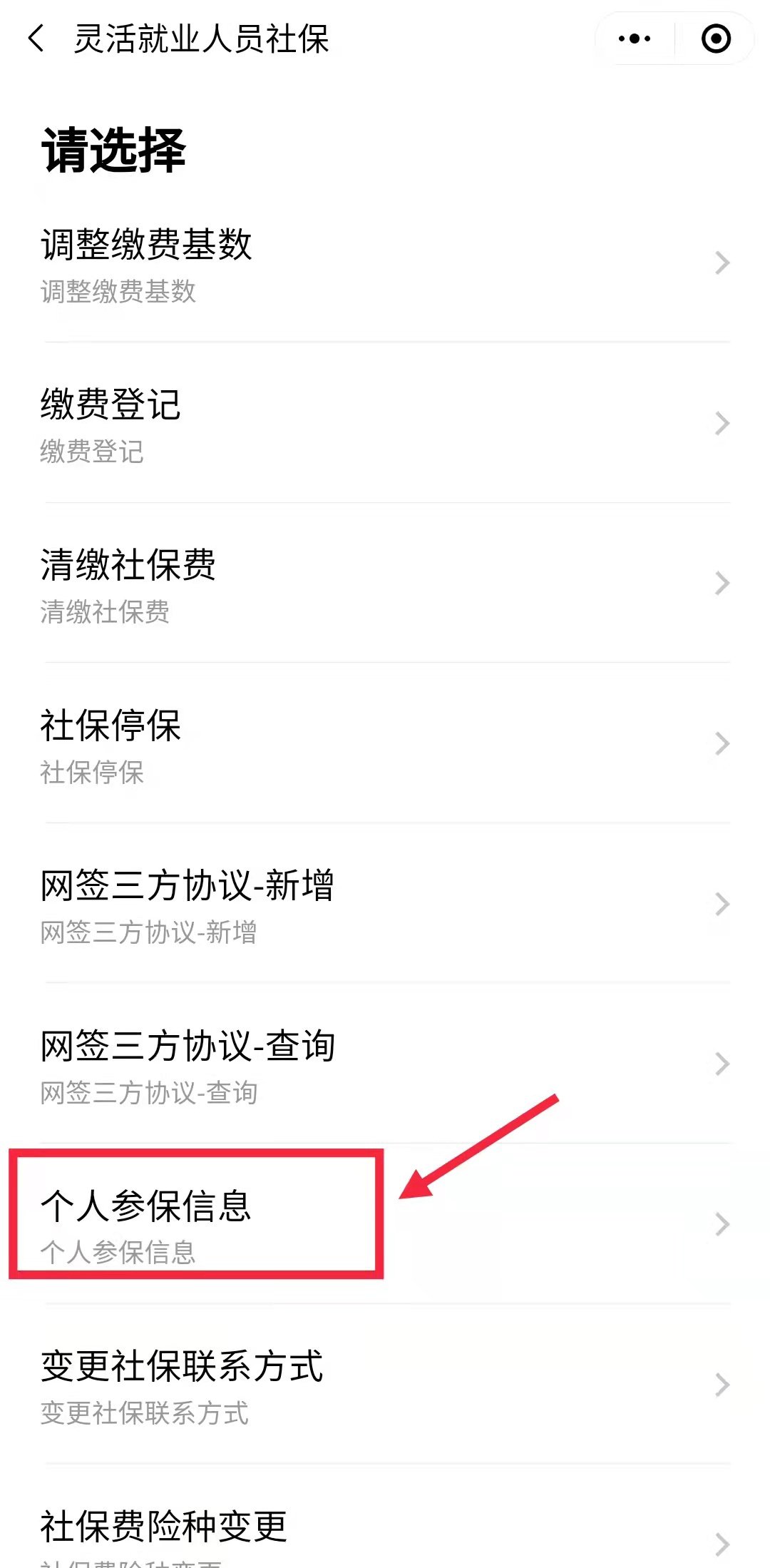Go back from 灵活就业人员社保 page
This screenshot has width=770, height=1568.
pos(36,39)
